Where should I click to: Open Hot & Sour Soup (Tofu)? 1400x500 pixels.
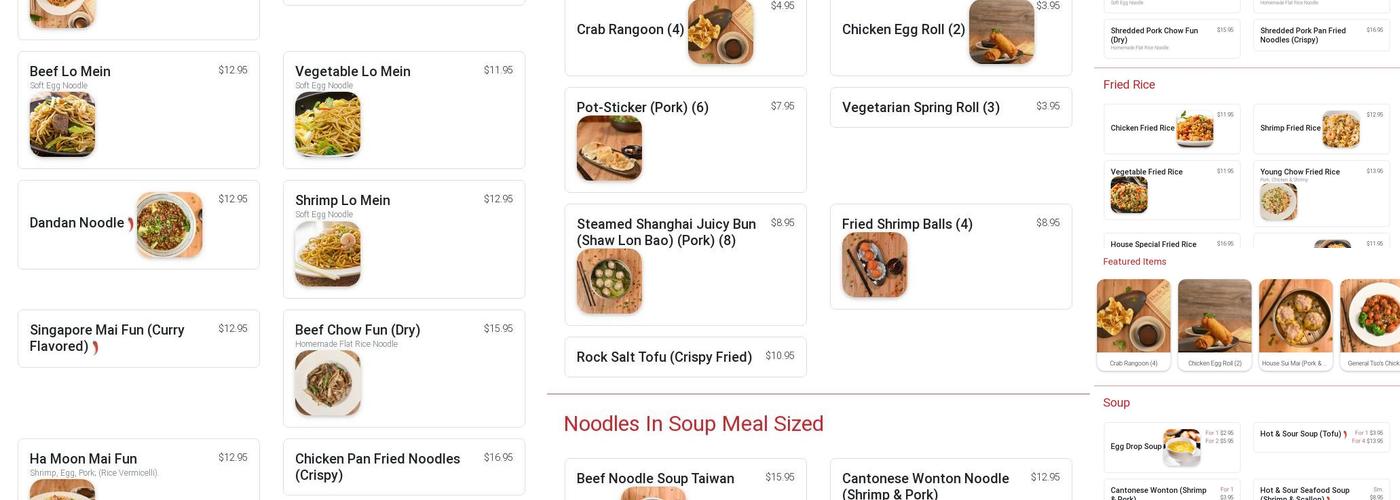click(x=1321, y=436)
